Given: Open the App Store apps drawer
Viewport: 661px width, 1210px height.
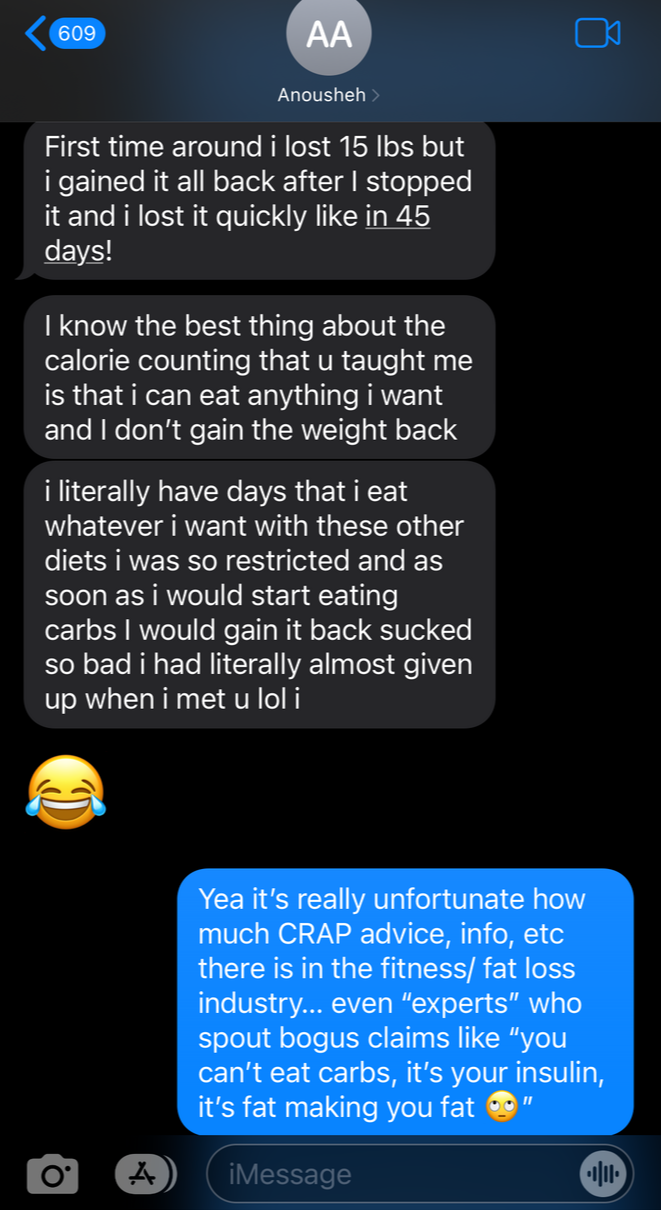Looking at the screenshot, I should point(143,1173).
